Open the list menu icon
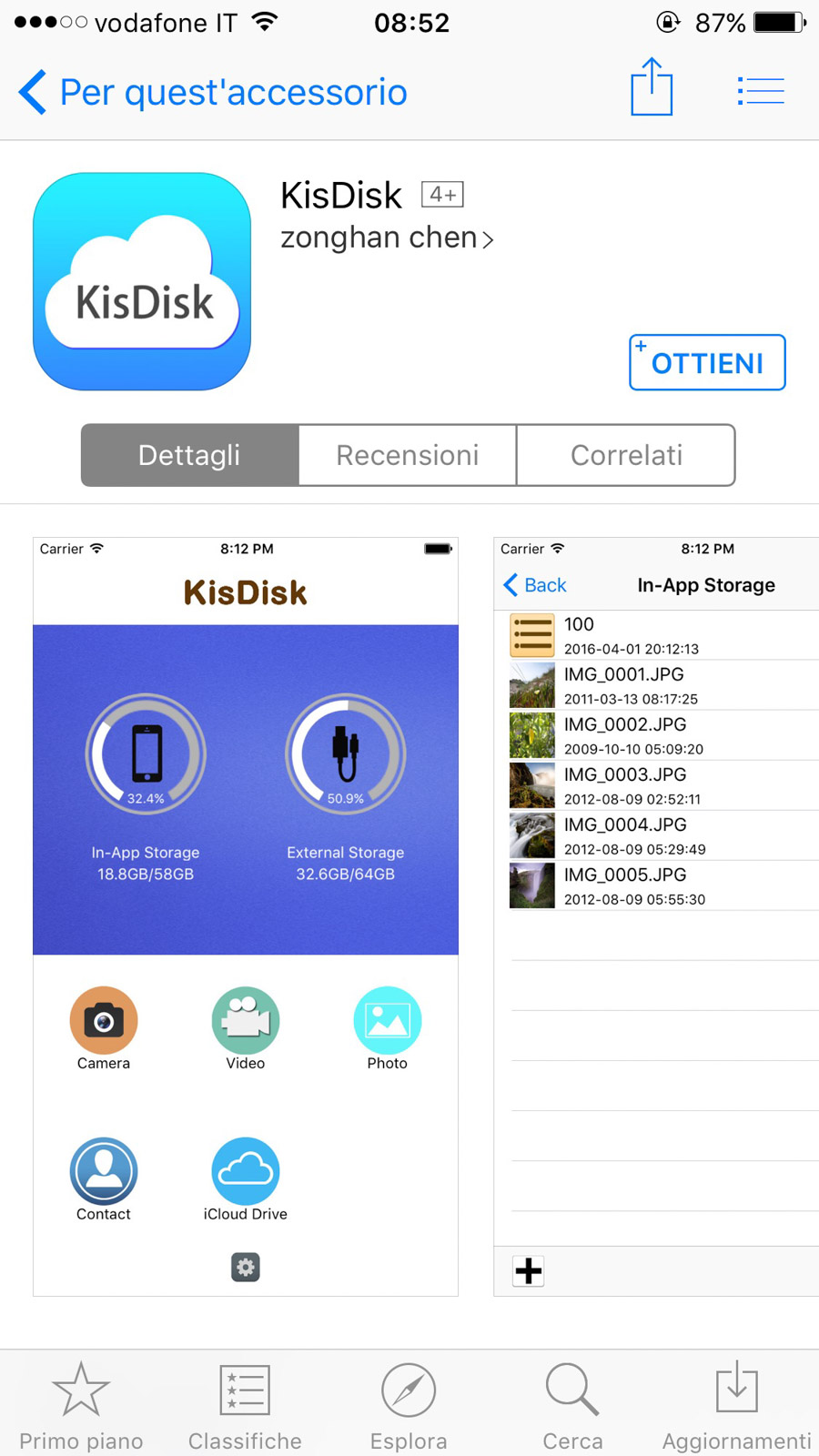This screenshot has width=819, height=1456. tap(761, 91)
